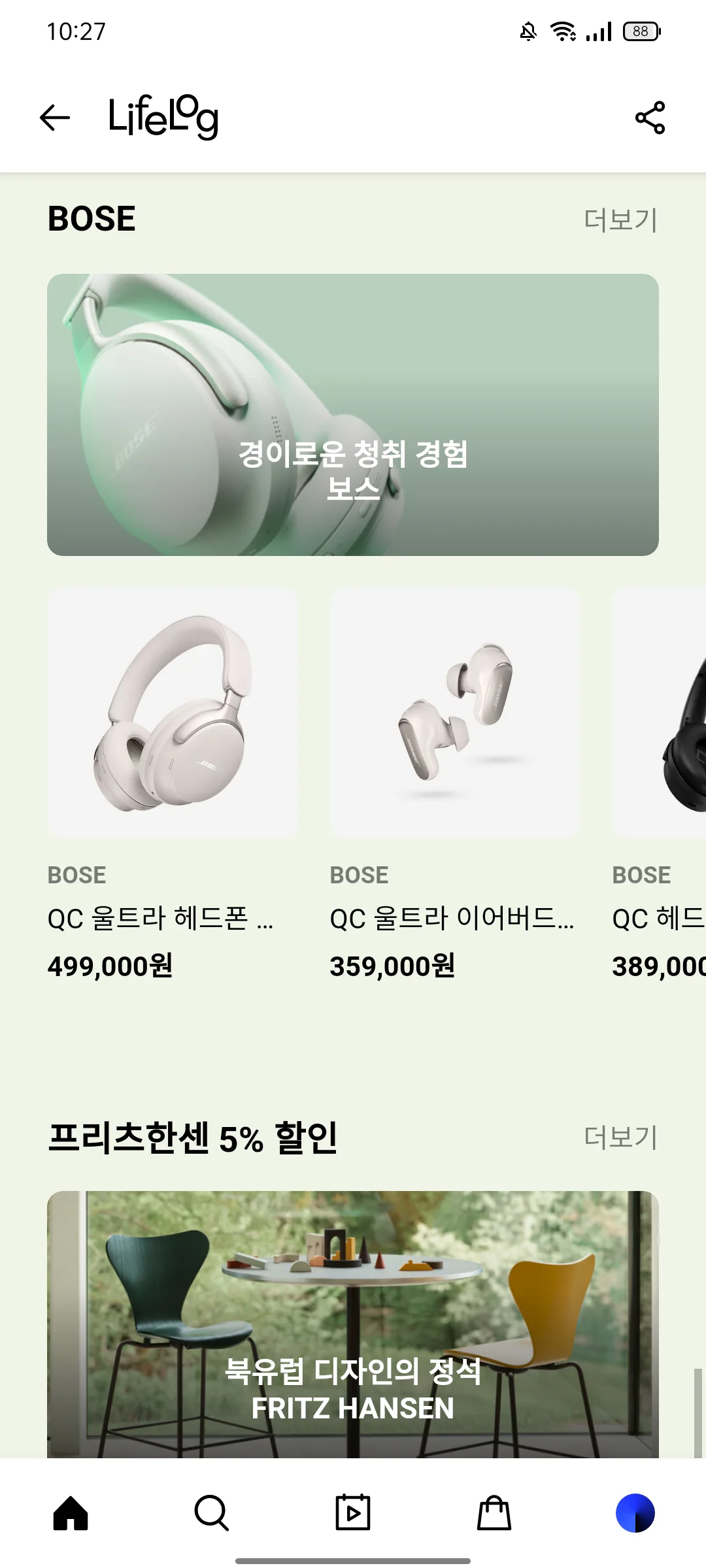Open the blue profile circle tab
Viewport: 706px width, 1568px height.
click(635, 1513)
